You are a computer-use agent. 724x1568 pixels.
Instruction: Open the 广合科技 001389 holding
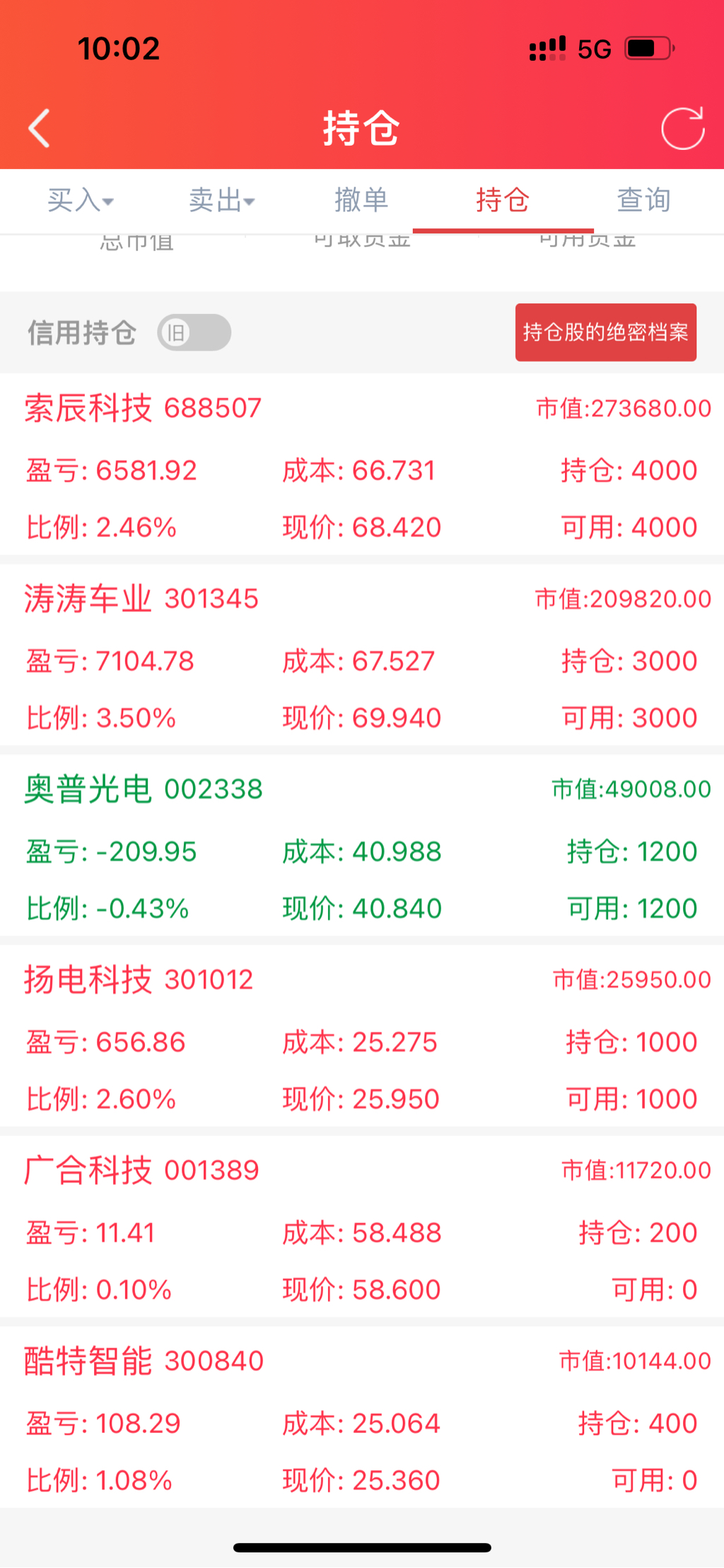pos(361,1228)
